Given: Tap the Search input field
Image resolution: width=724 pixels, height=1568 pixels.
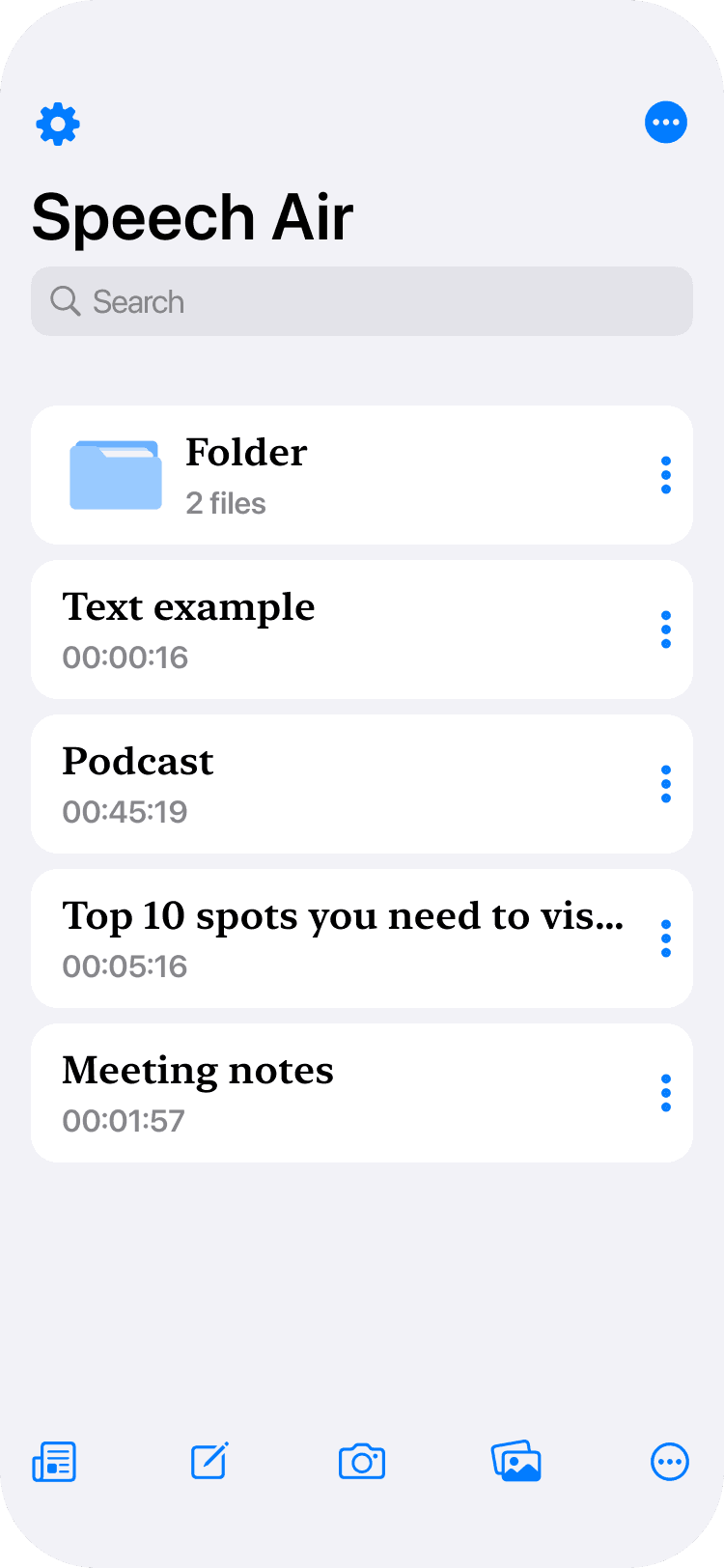Looking at the screenshot, I should tap(362, 301).
